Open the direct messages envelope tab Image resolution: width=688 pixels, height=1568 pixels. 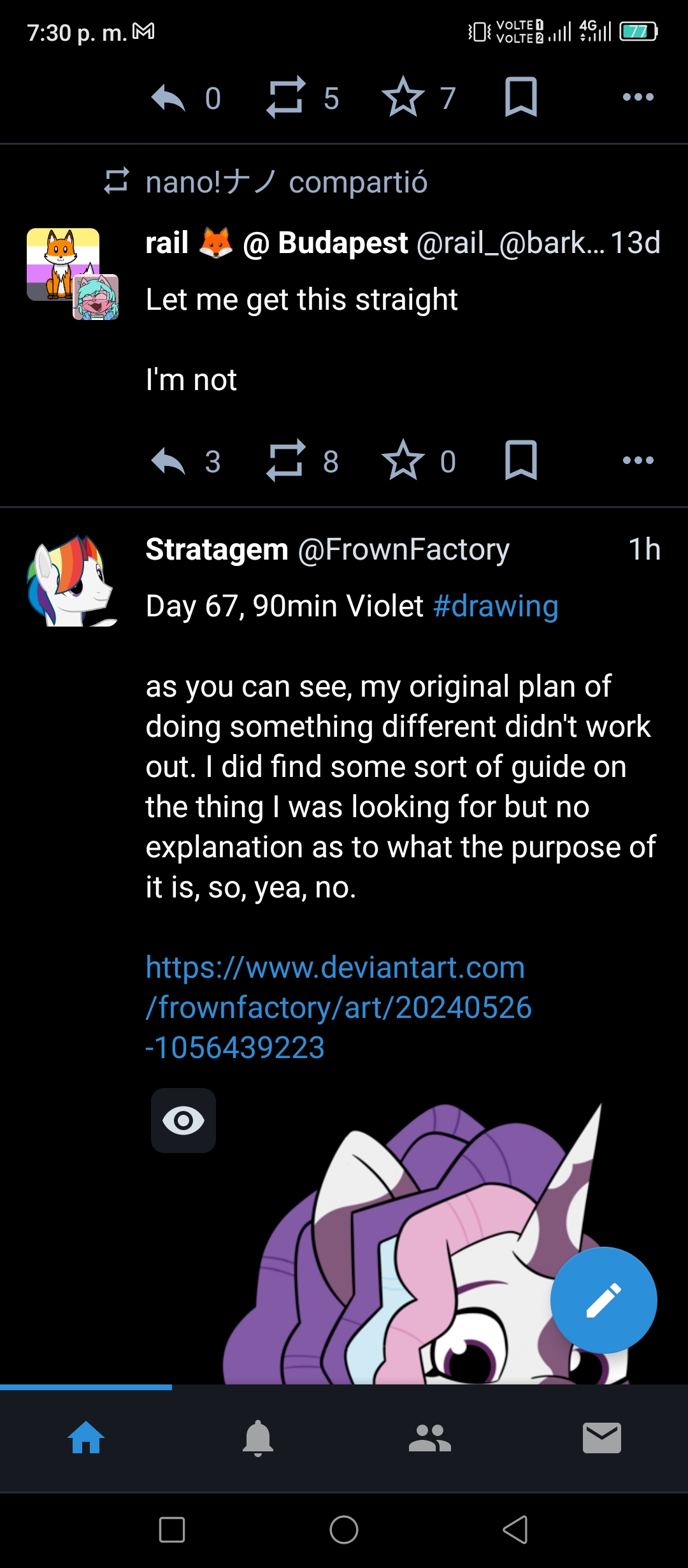click(x=602, y=1438)
